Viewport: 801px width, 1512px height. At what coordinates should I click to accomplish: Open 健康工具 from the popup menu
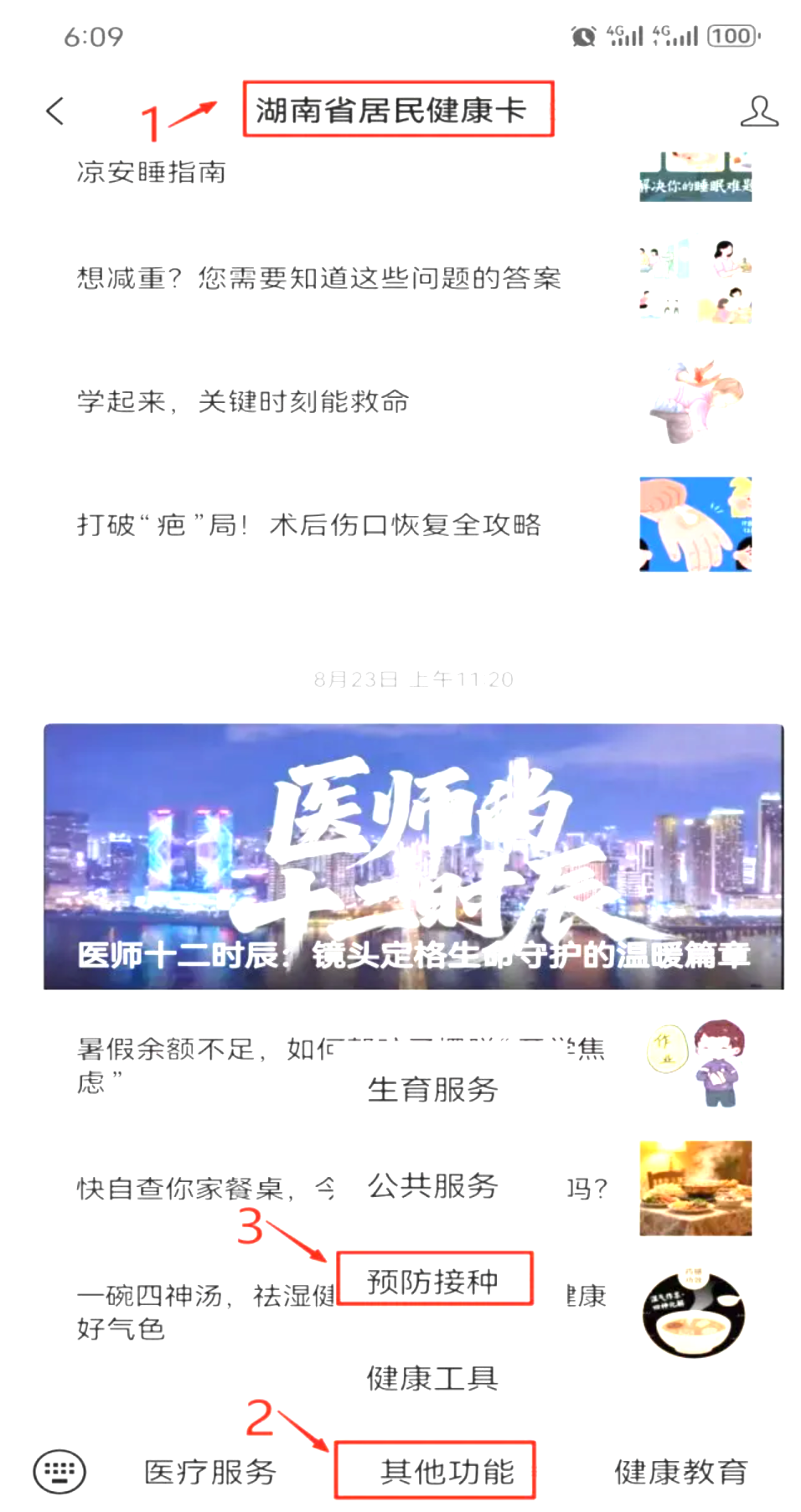pos(432,1377)
